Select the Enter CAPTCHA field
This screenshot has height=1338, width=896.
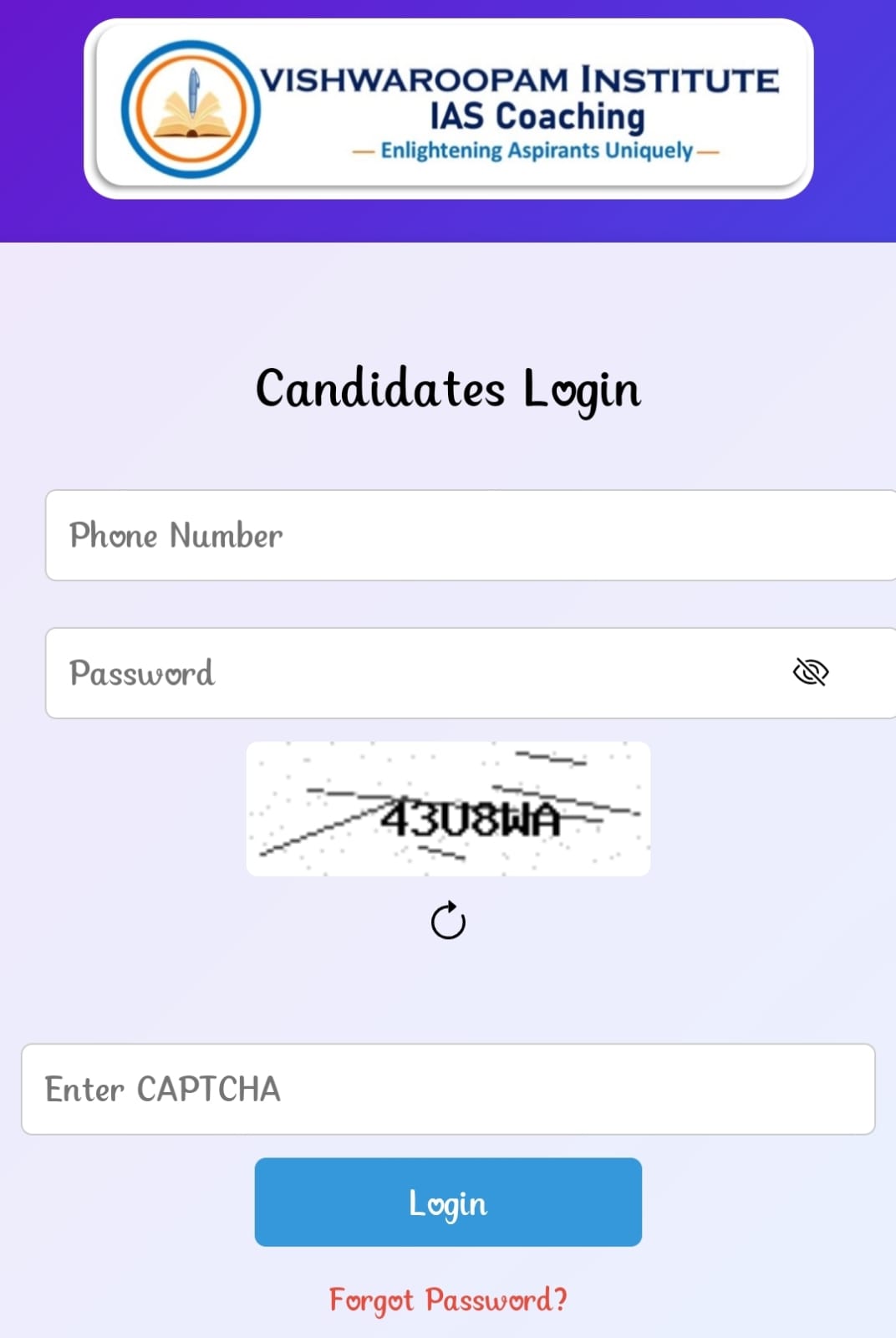[x=448, y=1089]
